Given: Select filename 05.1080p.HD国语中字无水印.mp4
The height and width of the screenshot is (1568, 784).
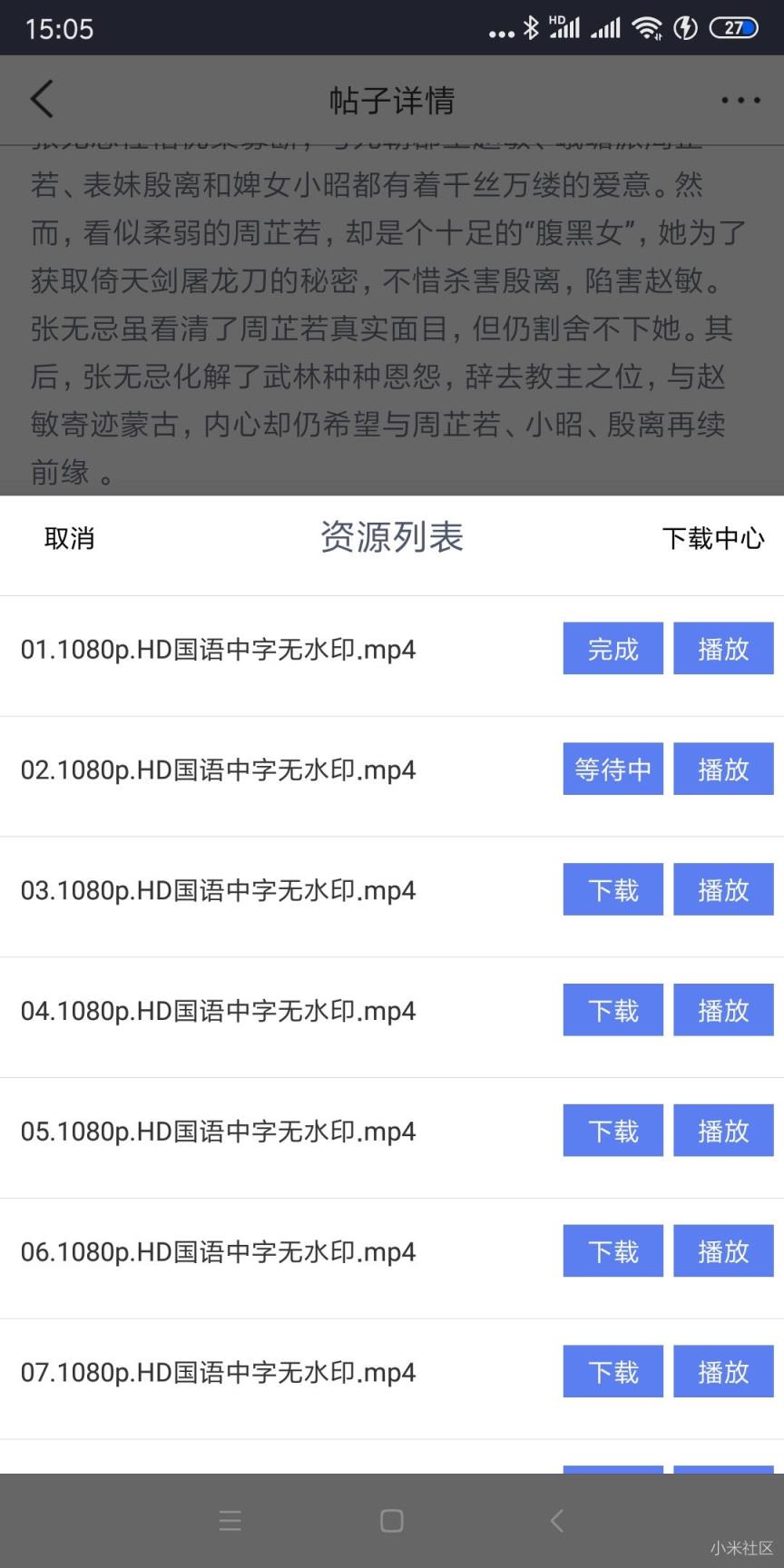Looking at the screenshot, I should (218, 1131).
